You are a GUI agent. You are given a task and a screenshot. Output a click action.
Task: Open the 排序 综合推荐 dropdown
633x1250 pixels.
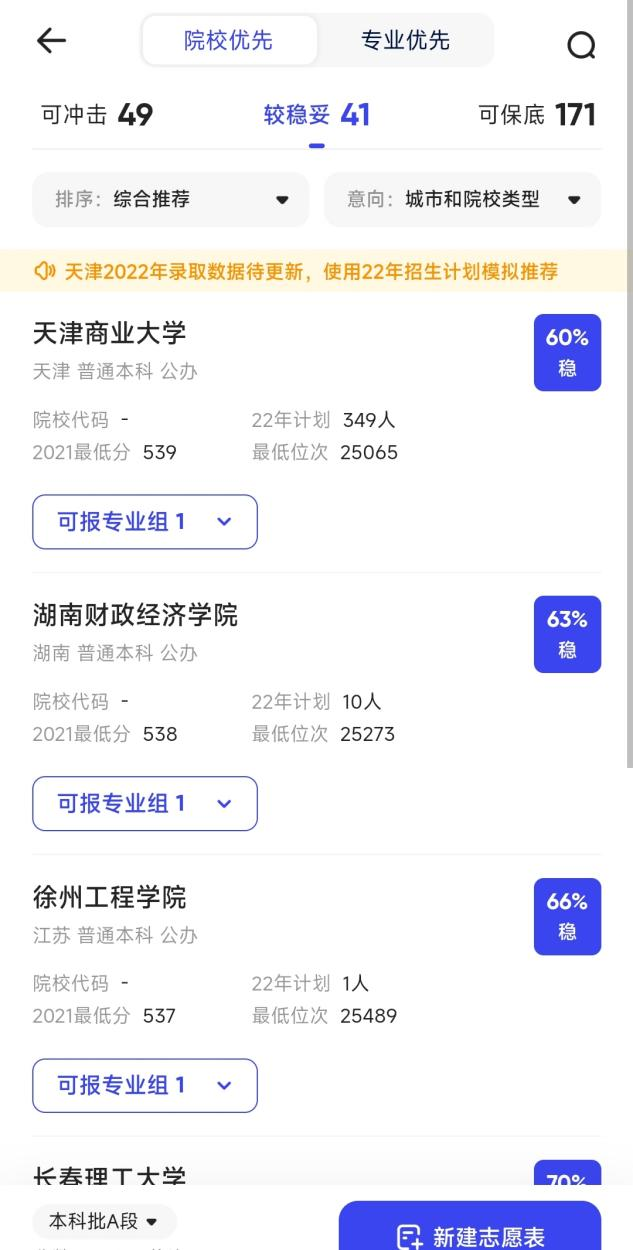(172, 199)
